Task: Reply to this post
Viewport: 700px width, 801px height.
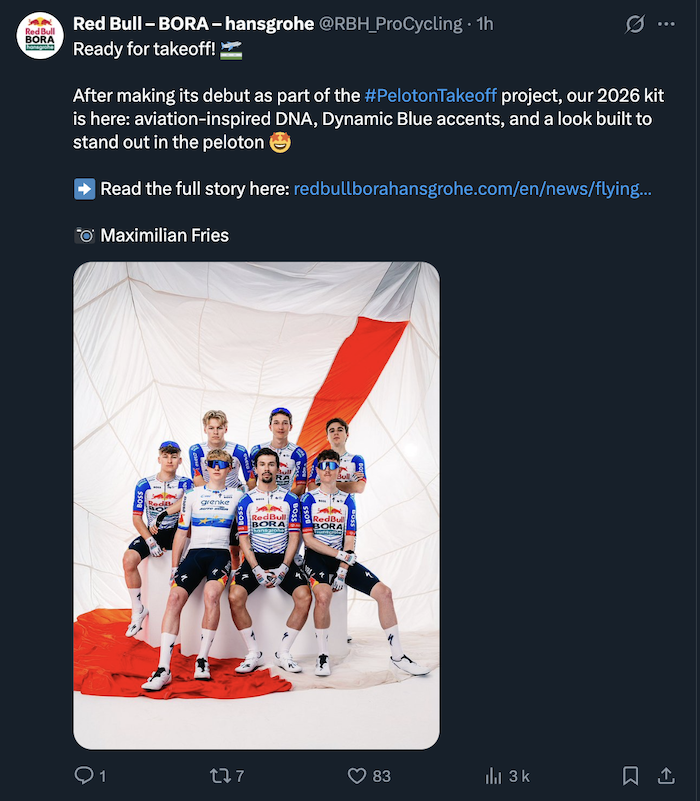Action: tap(85, 775)
